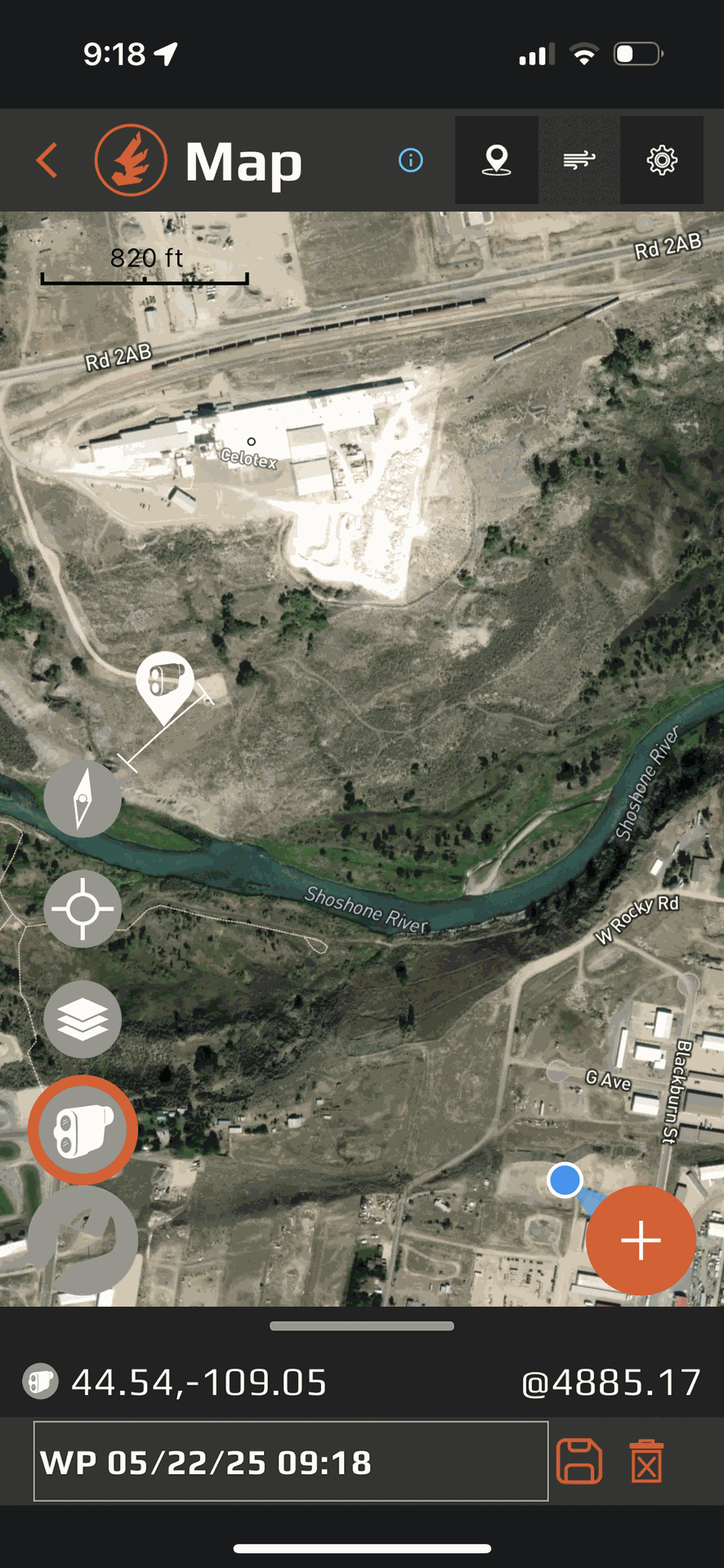Open the map layers selector
724x1568 pixels.
click(x=83, y=1019)
